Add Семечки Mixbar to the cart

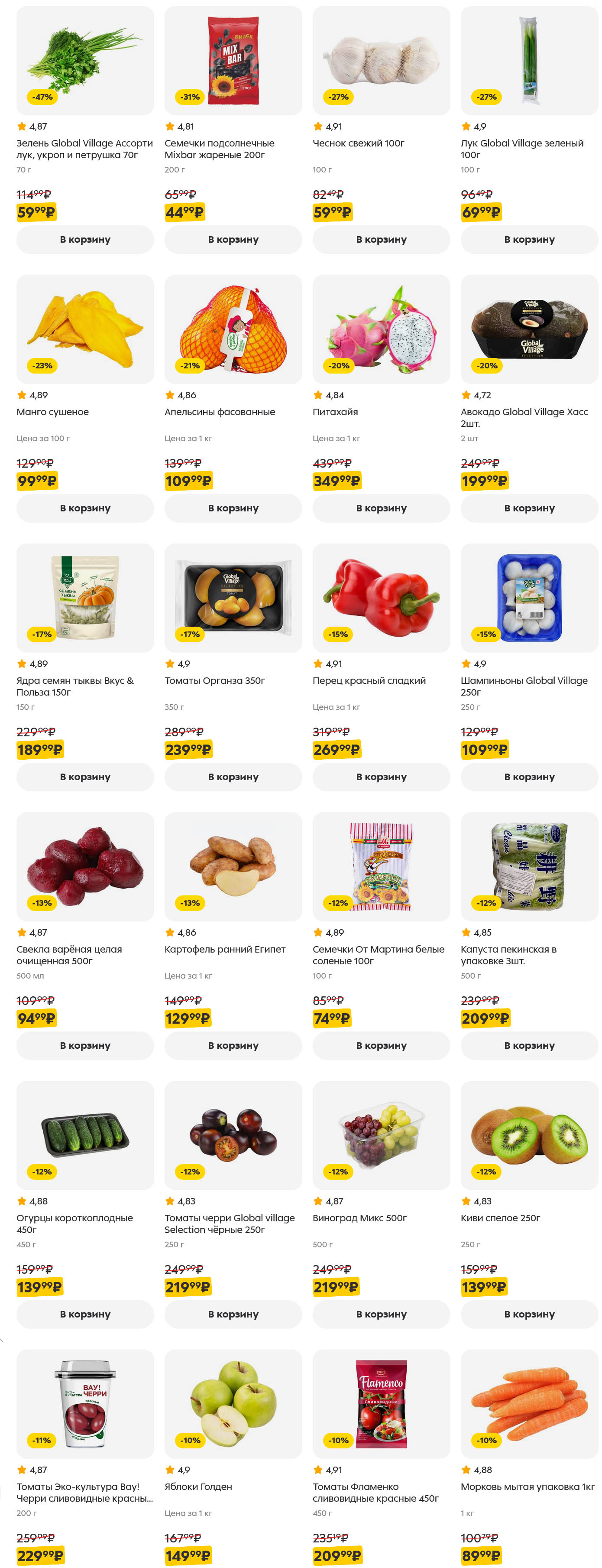click(x=233, y=240)
